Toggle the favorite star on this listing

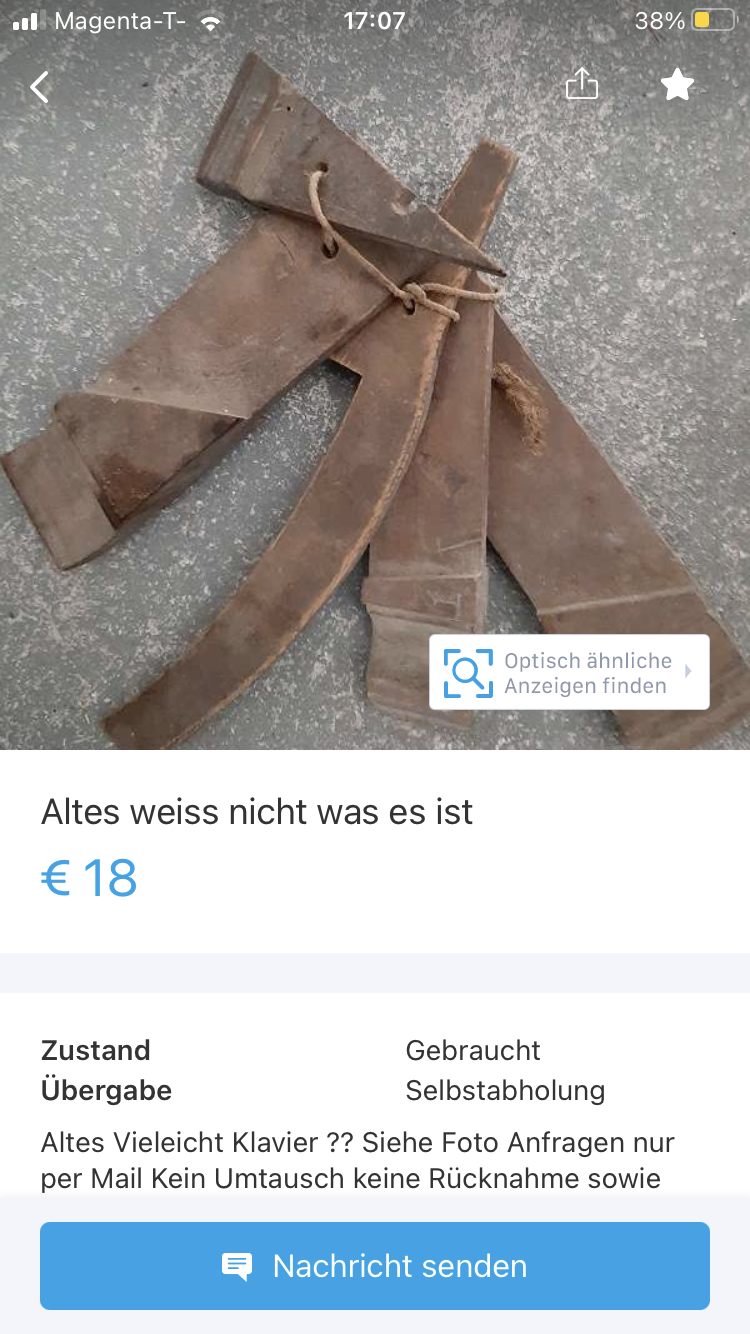[677, 85]
